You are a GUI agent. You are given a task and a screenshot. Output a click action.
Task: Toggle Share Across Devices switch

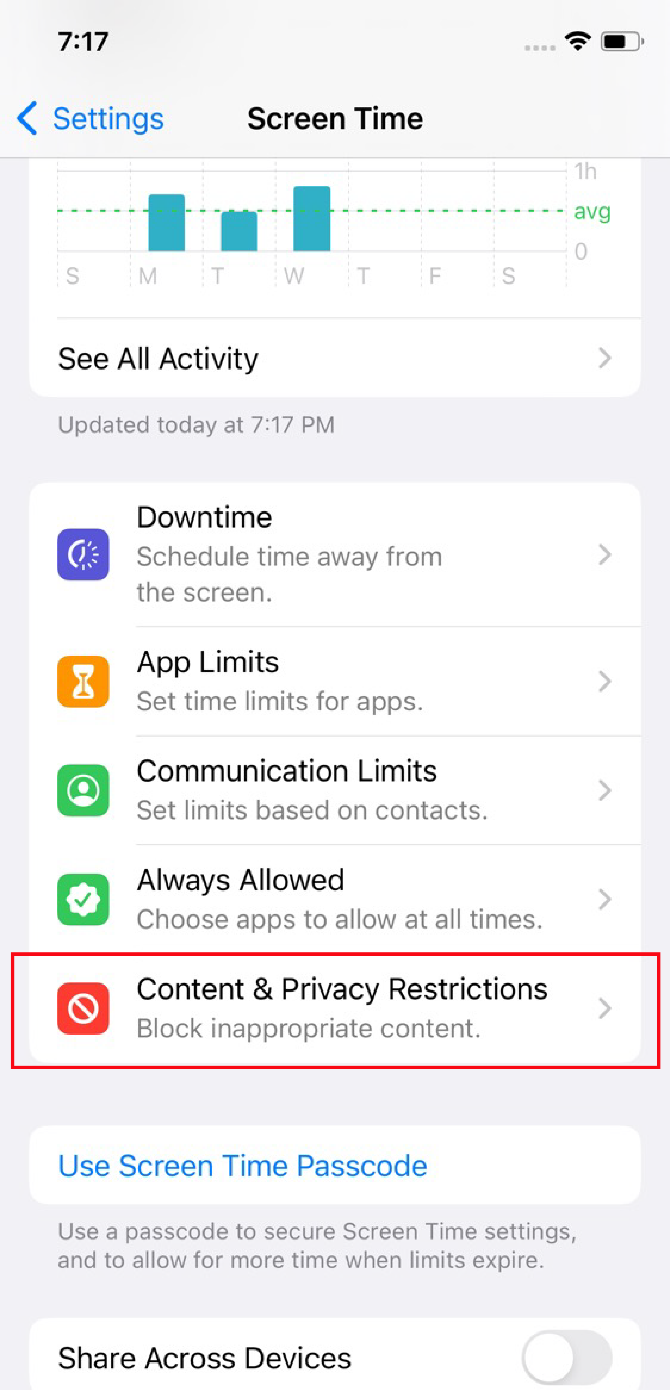tap(567, 1358)
